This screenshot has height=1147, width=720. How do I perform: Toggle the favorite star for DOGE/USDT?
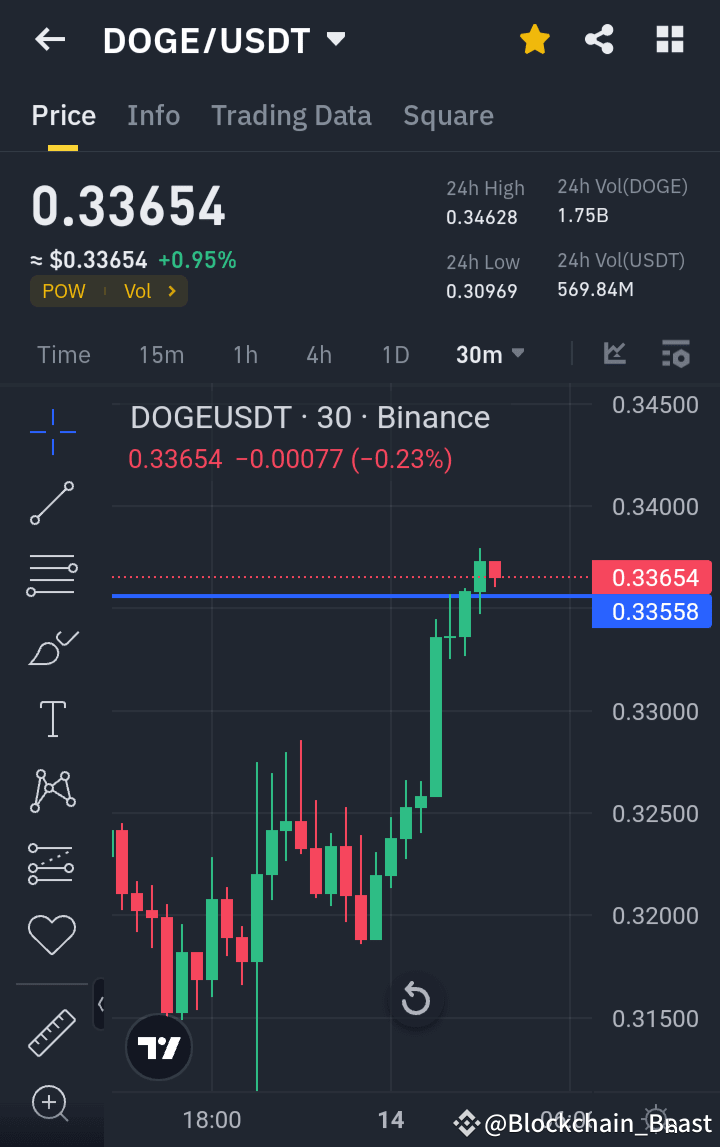[x=535, y=39]
